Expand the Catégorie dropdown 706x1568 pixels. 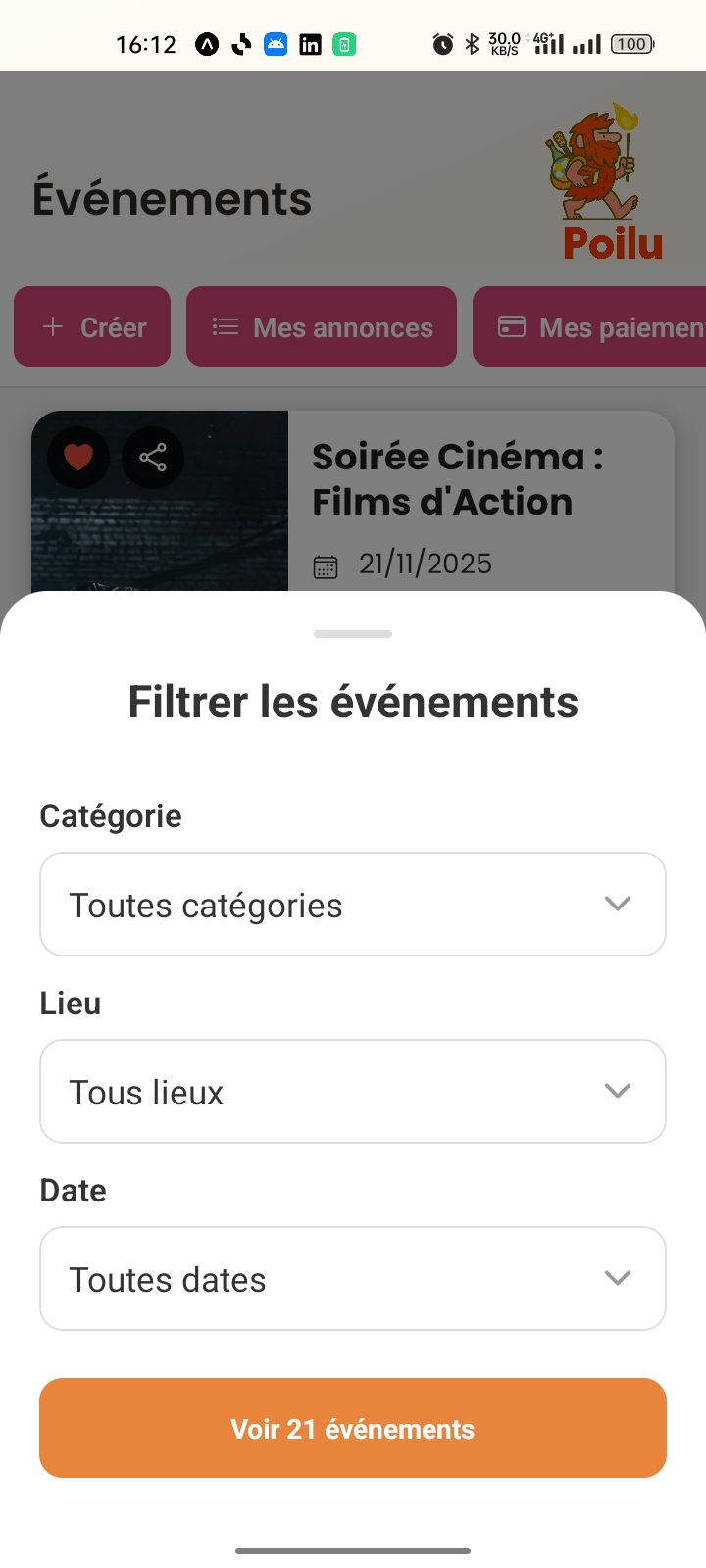(353, 904)
